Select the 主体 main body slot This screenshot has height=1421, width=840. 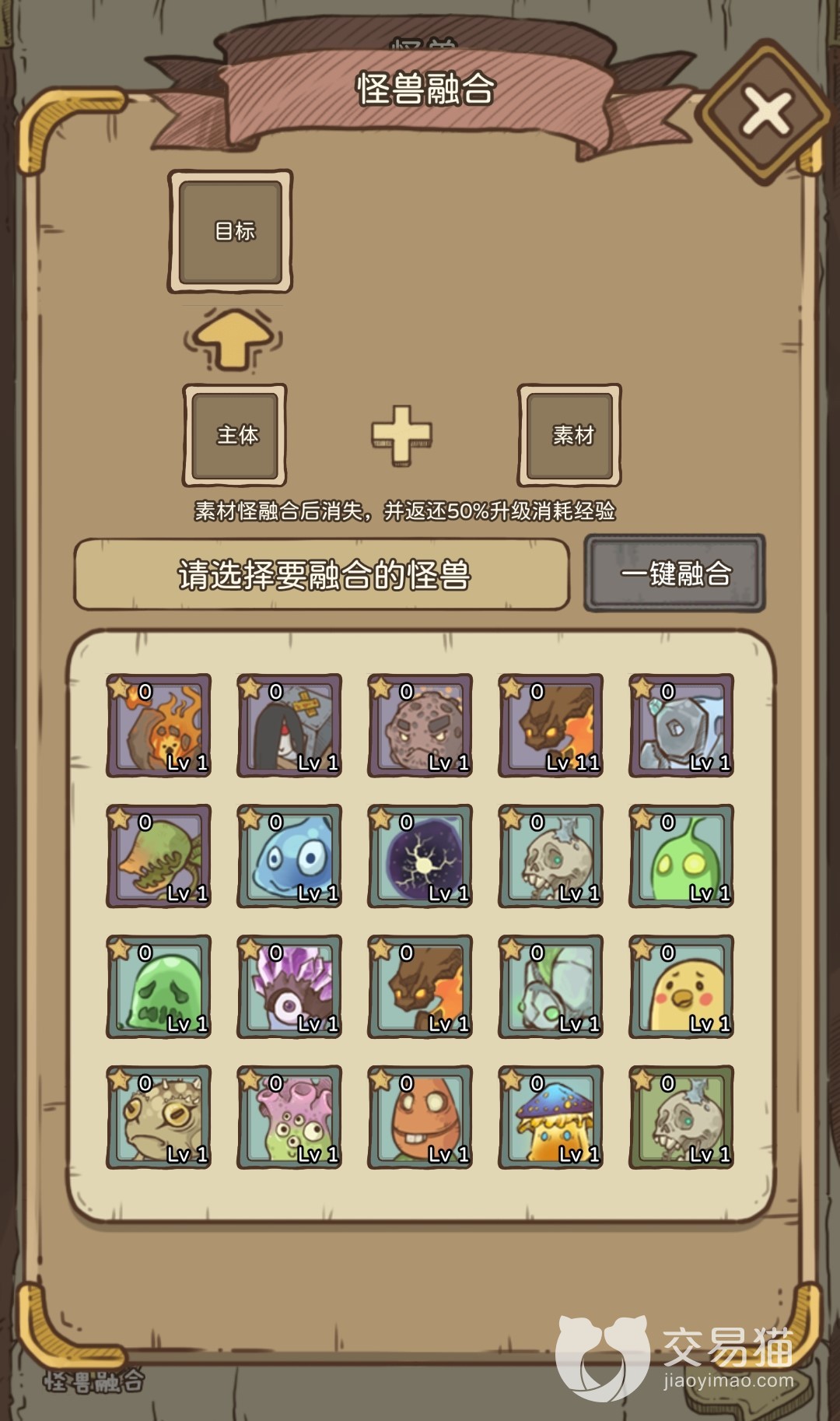coord(235,435)
